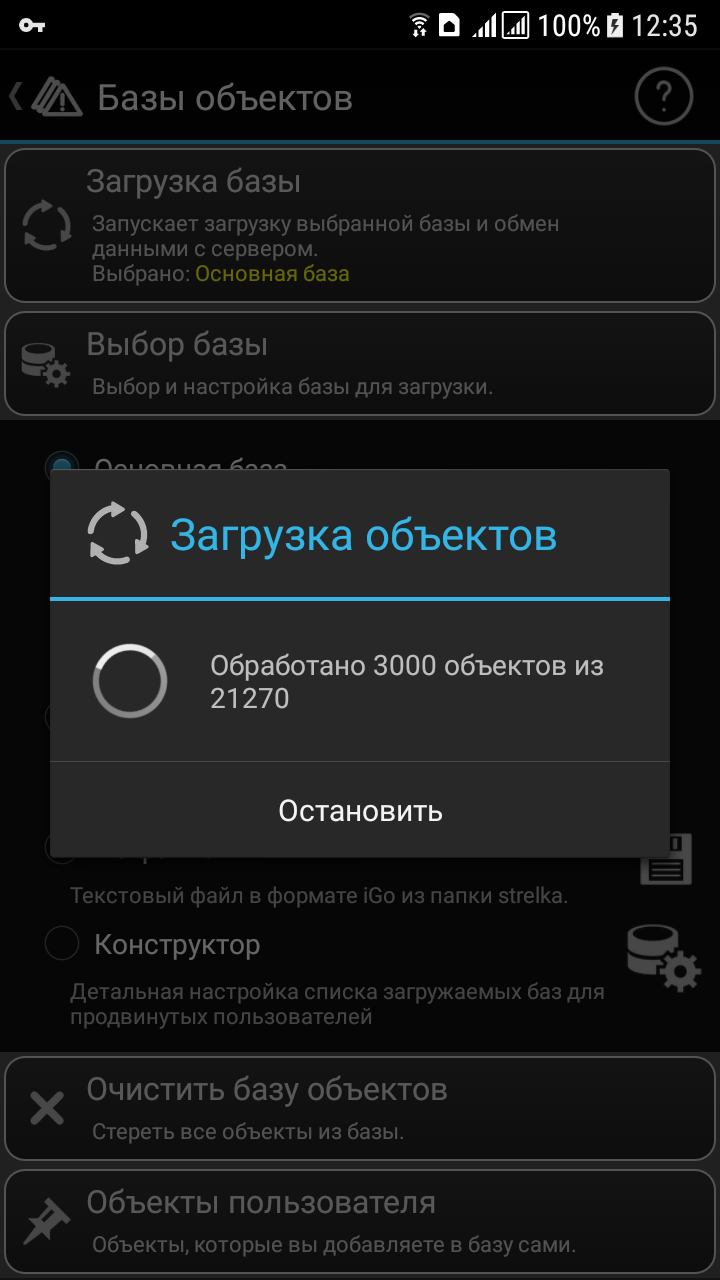Stop the object loading with Остановить
Image resolution: width=720 pixels, height=1280 pixels.
point(360,810)
